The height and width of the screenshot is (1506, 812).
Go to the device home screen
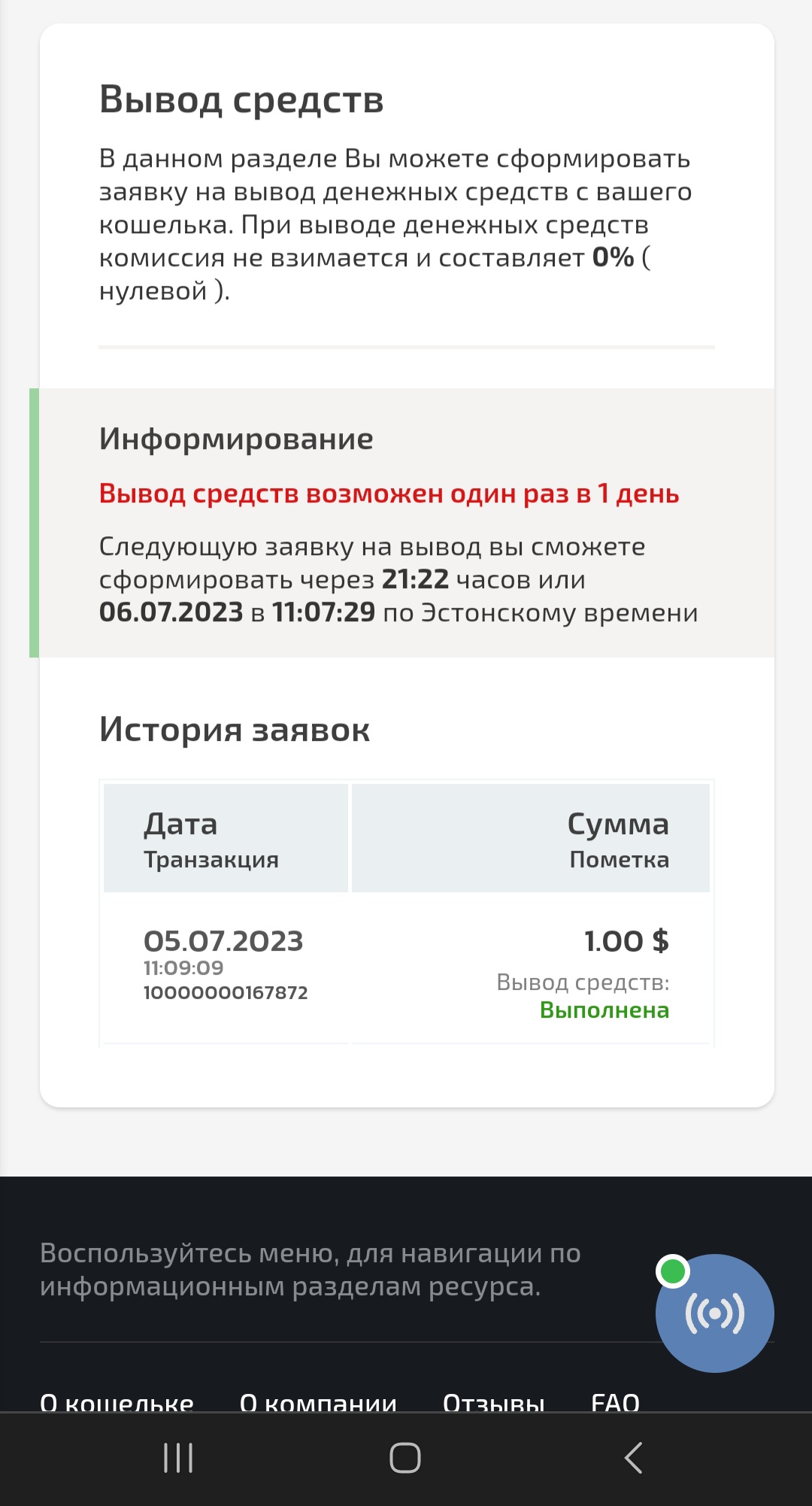(405, 1458)
